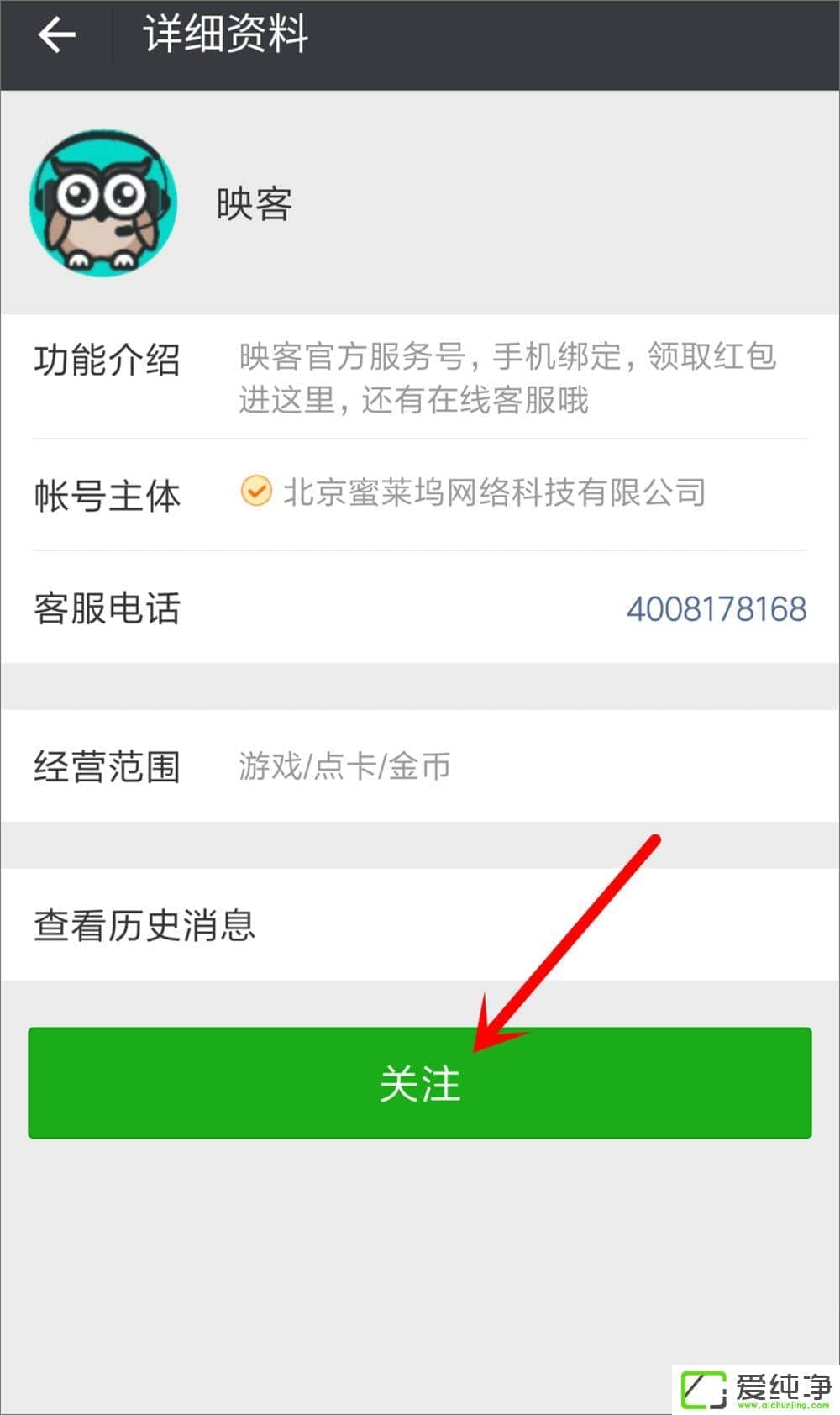Call customer service number 4008178168
The image size is (840, 1415).
(716, 609)
